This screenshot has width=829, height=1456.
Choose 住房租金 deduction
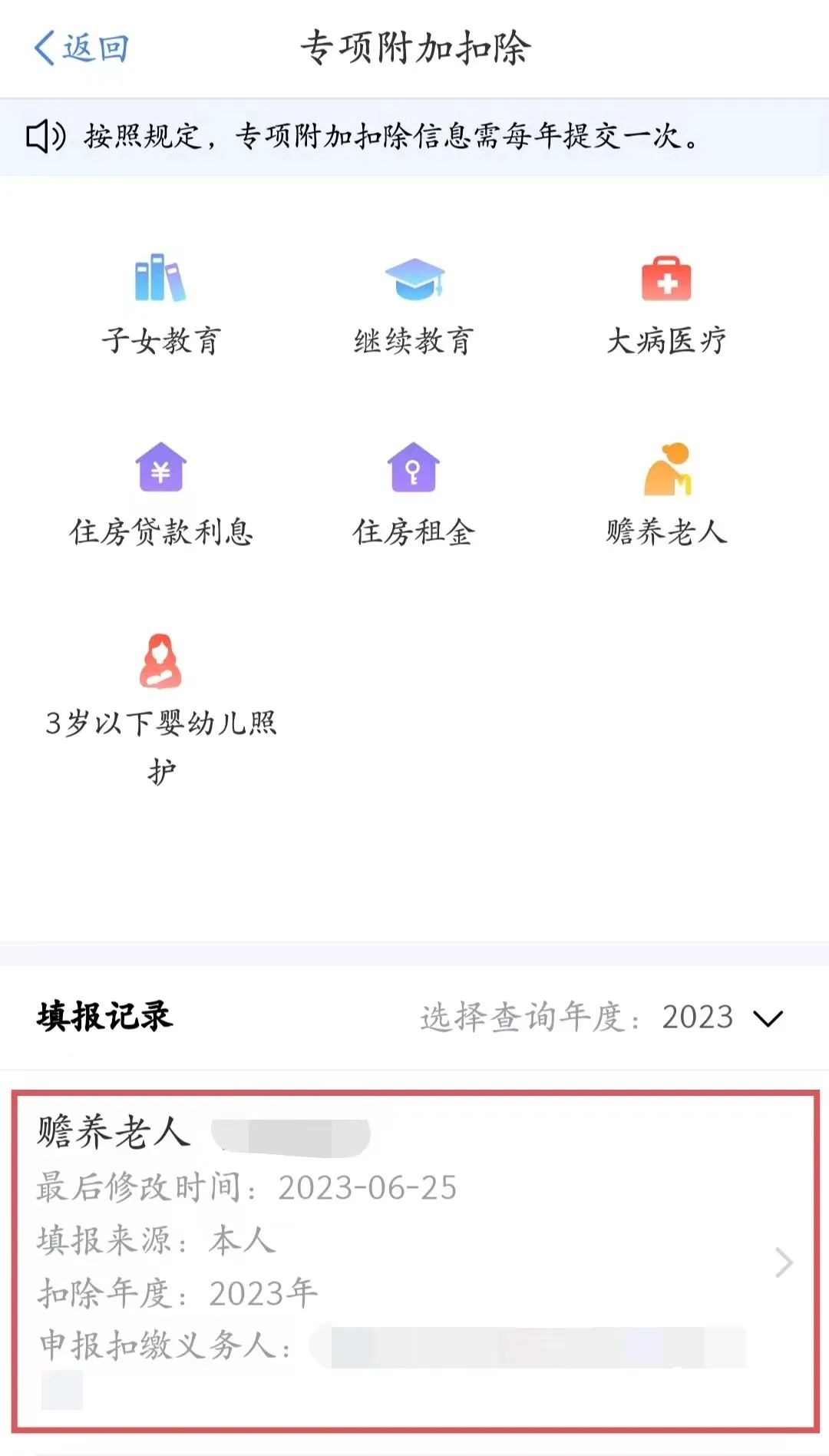pos(414,493)
